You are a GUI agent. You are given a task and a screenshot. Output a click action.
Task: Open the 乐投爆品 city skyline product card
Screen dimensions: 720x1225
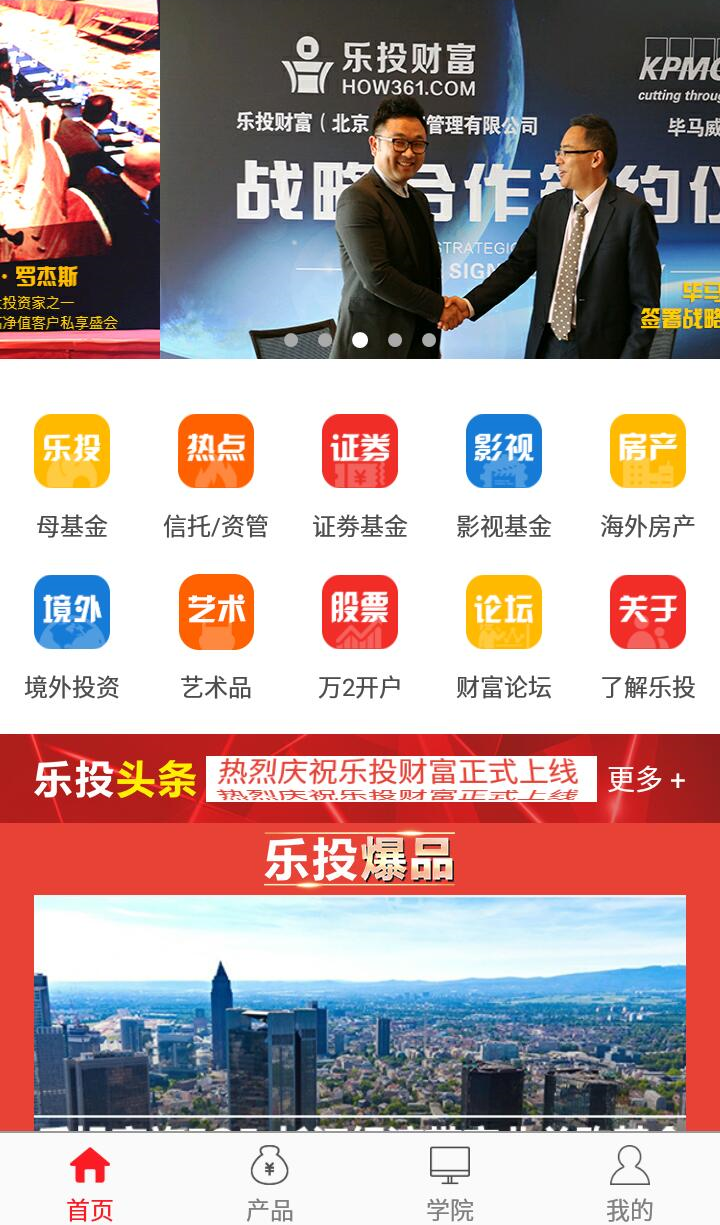pos(360,1010)
